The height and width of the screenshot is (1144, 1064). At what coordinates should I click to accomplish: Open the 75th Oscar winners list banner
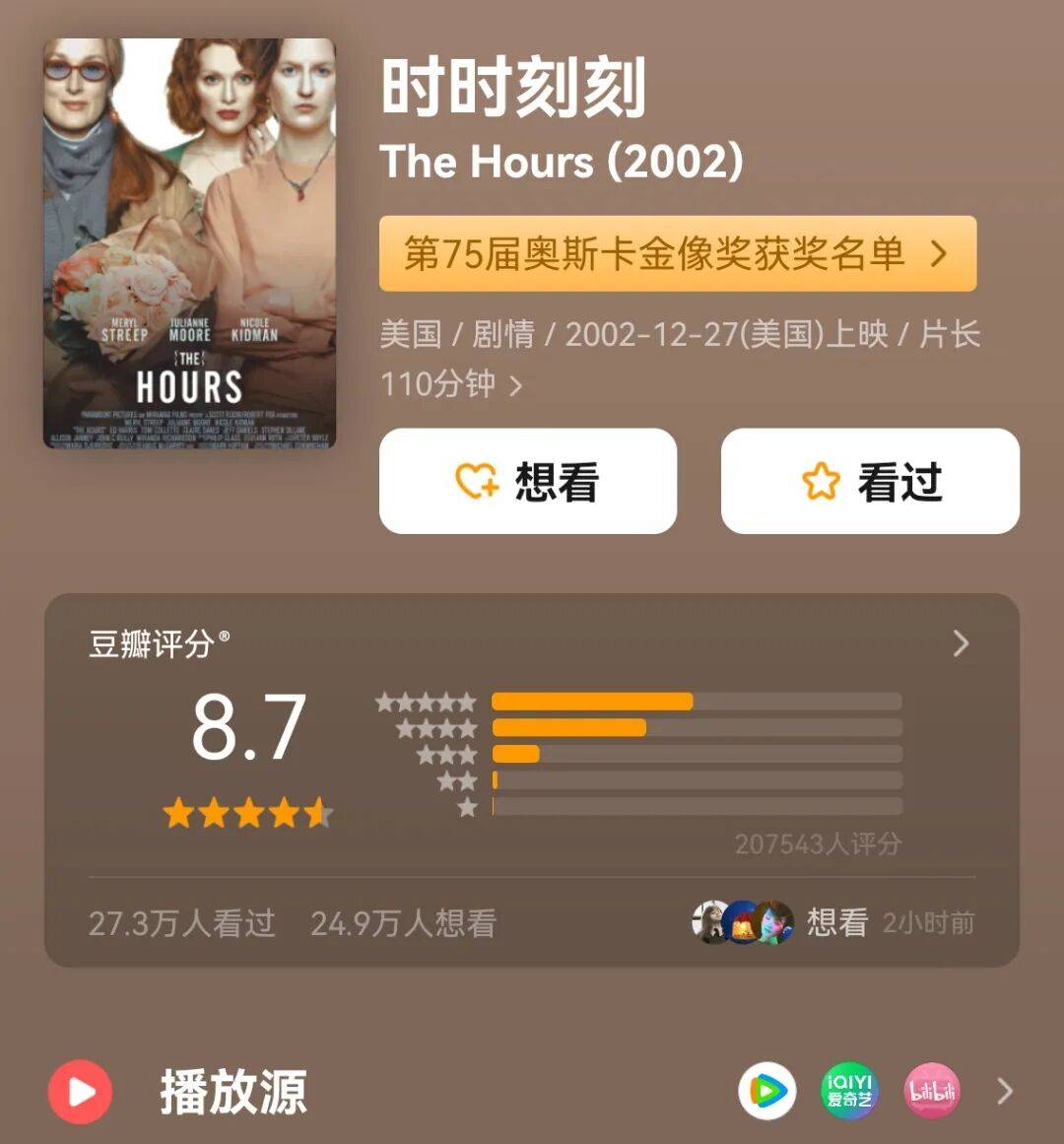tap(677, 254)
